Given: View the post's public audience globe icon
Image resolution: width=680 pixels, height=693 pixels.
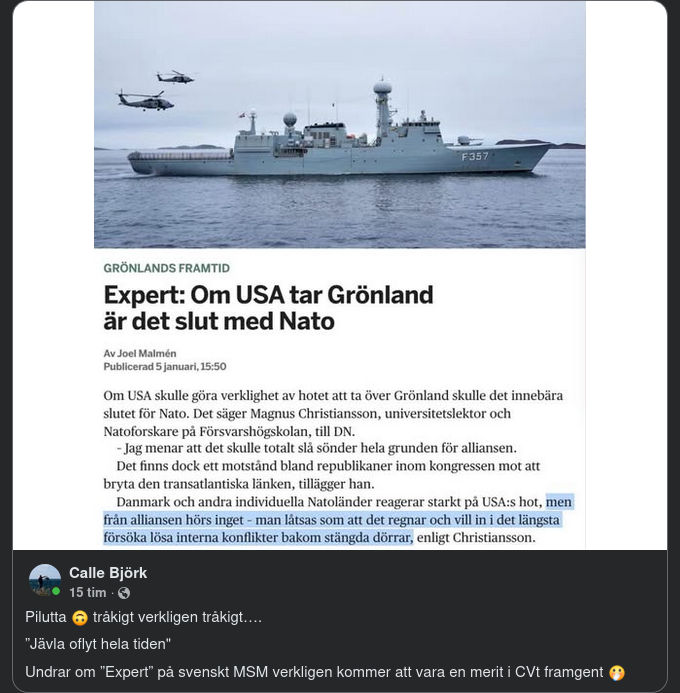Looking at the screenshot, I should click(x=124, y=593).
